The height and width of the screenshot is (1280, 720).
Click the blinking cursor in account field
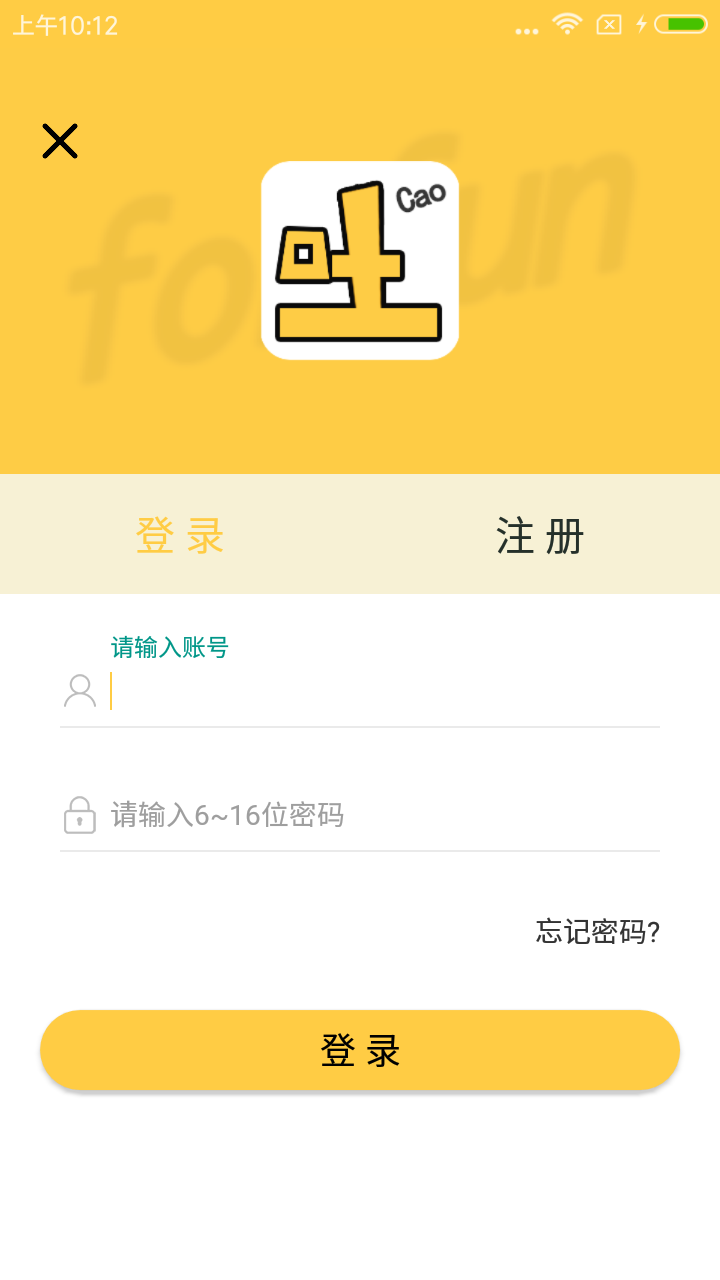pyautogui.click(x=113, y=690)
